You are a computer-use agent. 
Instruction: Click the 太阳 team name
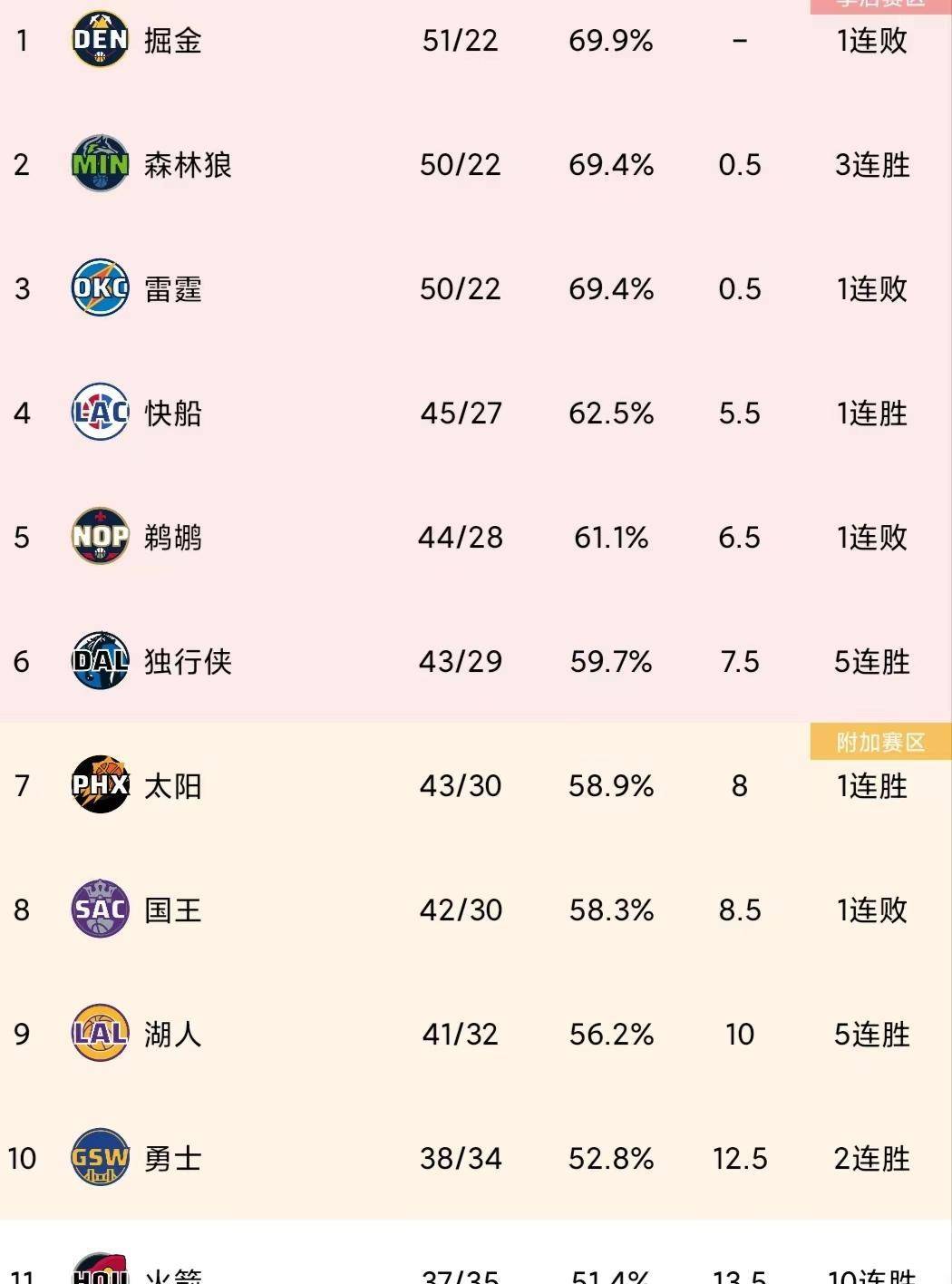[x=172, y=786]
